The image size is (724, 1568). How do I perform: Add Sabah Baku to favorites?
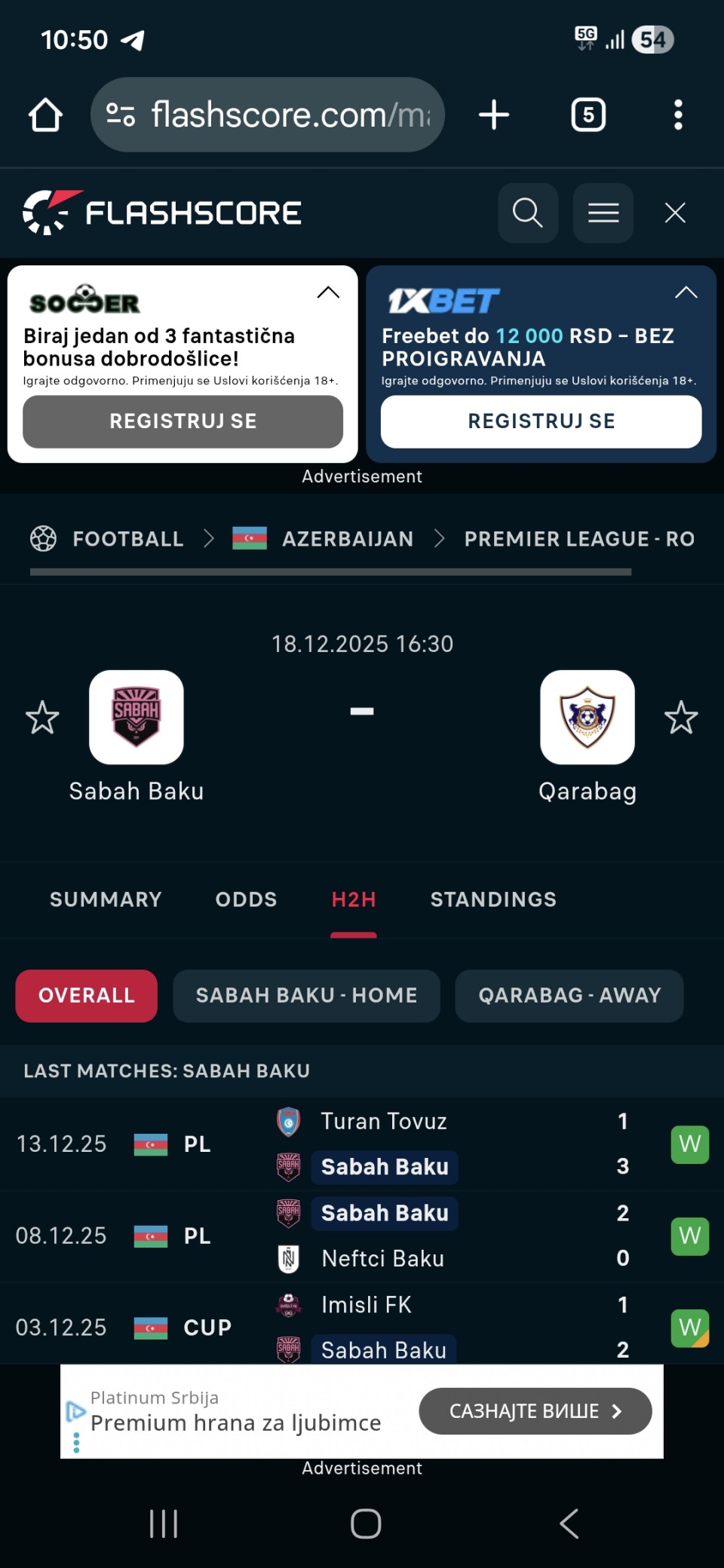click(x=42, y=718)
